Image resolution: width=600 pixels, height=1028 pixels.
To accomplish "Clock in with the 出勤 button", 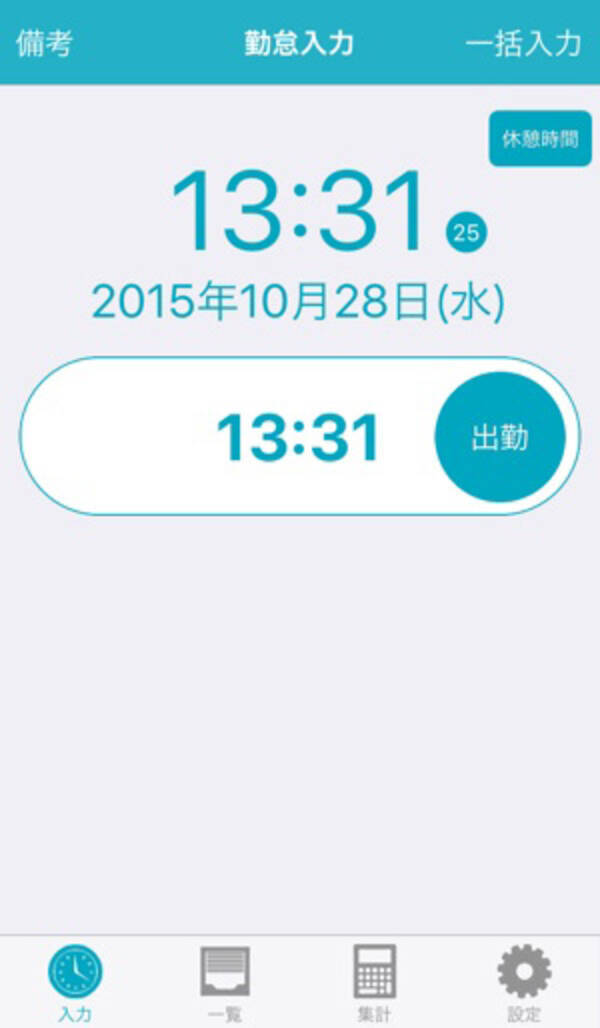I will pos(500,438).
